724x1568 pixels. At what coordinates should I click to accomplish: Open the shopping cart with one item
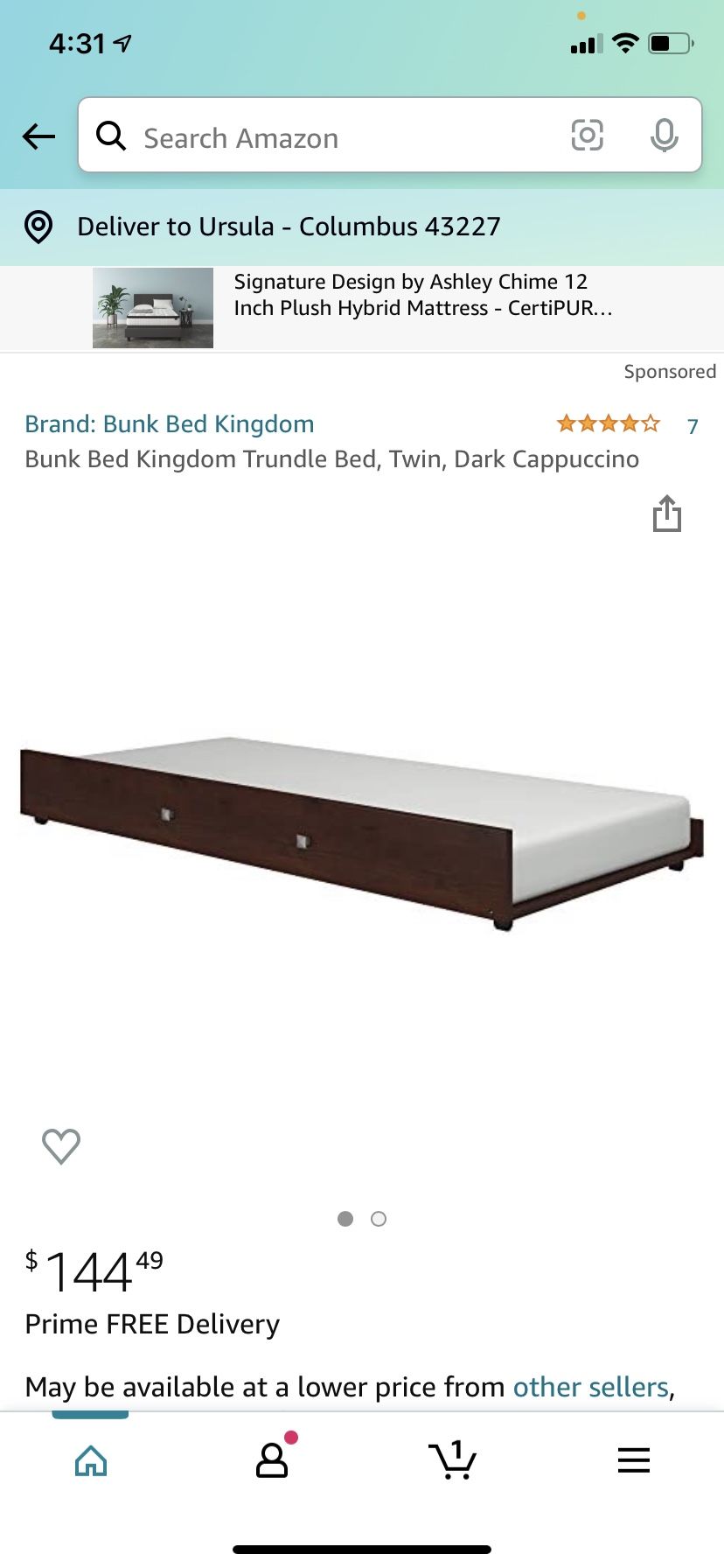click(x=452, y=1459)
